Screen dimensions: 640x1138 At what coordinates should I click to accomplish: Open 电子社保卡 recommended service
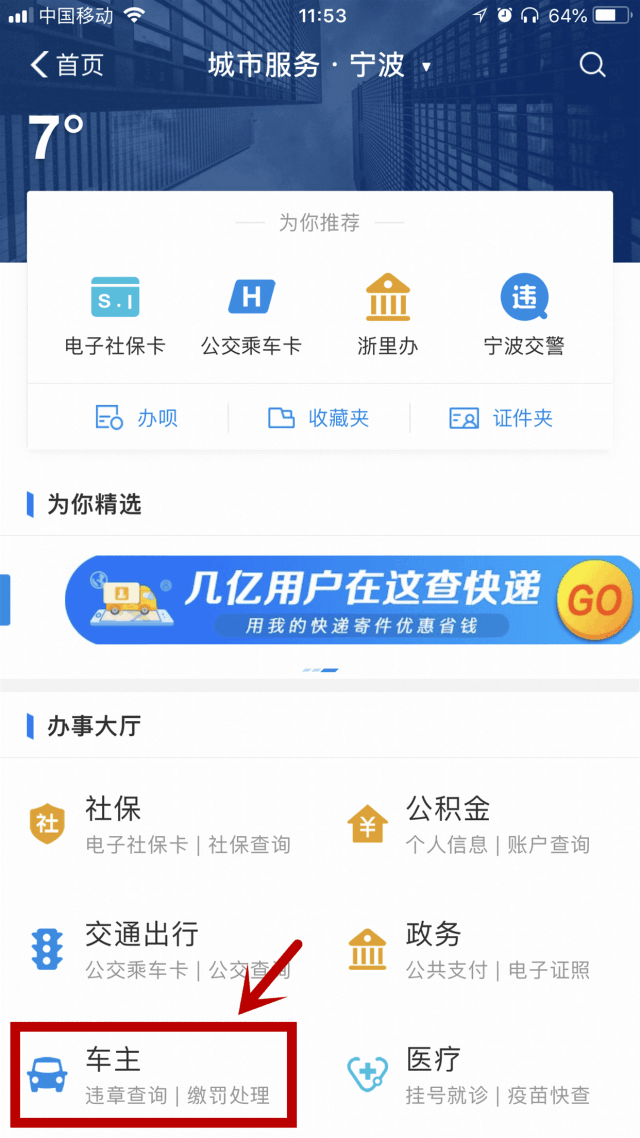[115, 316]
